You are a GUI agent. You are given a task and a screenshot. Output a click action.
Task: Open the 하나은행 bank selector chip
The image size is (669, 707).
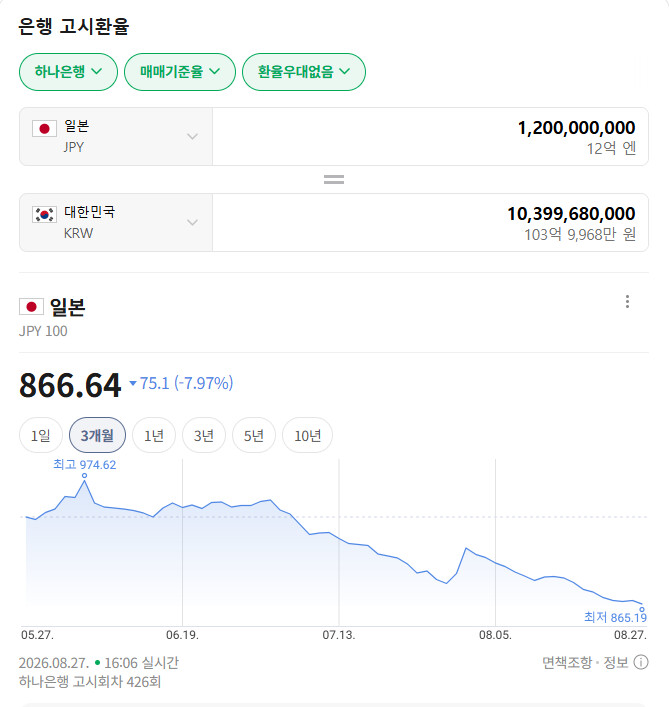[x=68, y=72]
